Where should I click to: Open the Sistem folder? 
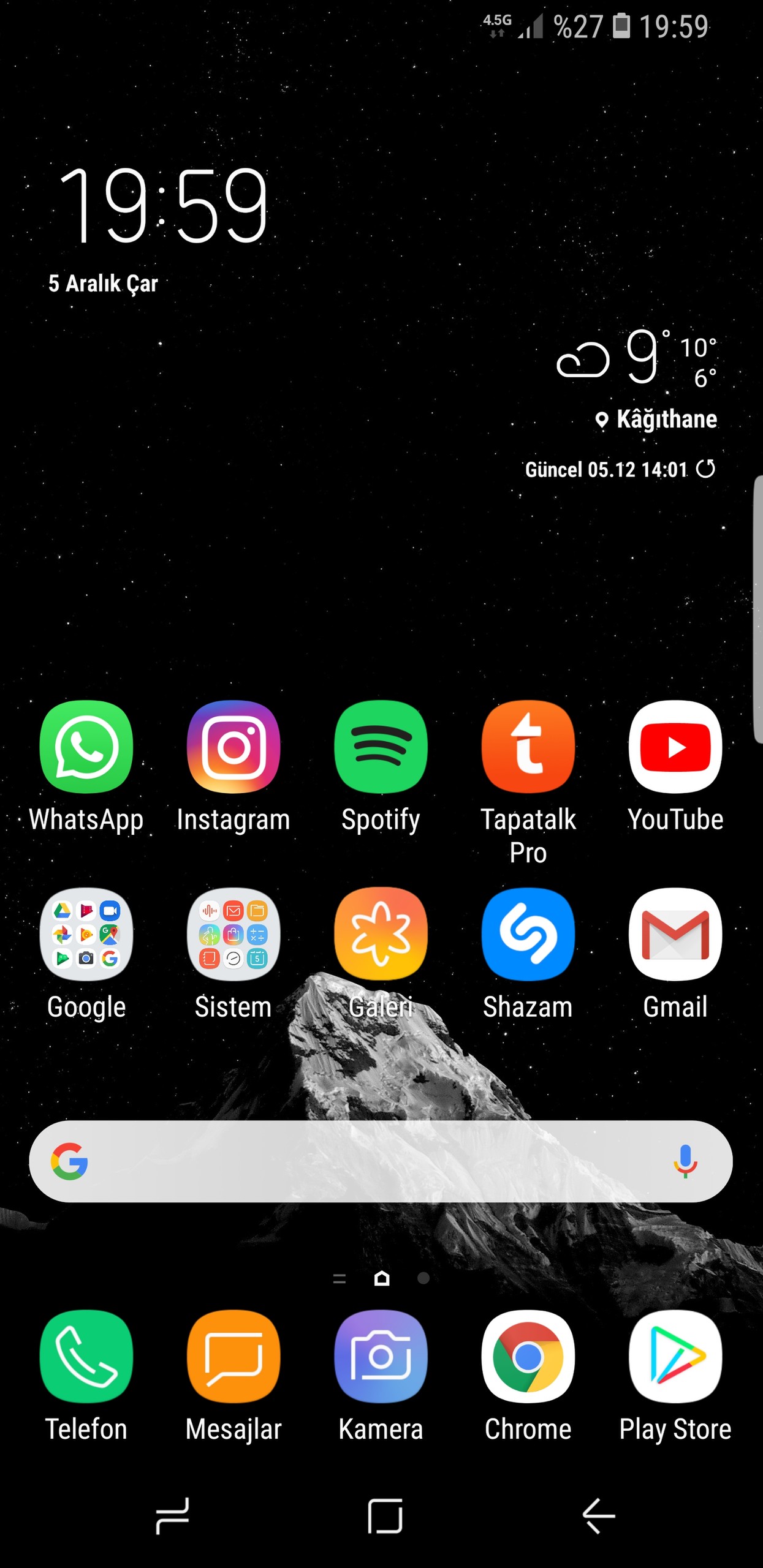pyautogui.click(x=233, y=934)
